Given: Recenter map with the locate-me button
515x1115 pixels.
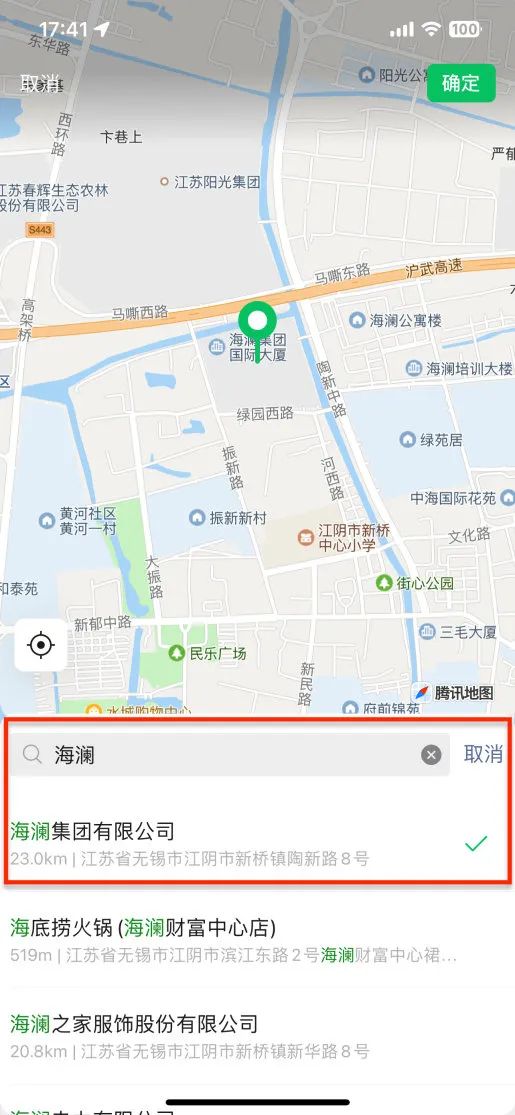Looking at the screenshot, I should 41,645.
